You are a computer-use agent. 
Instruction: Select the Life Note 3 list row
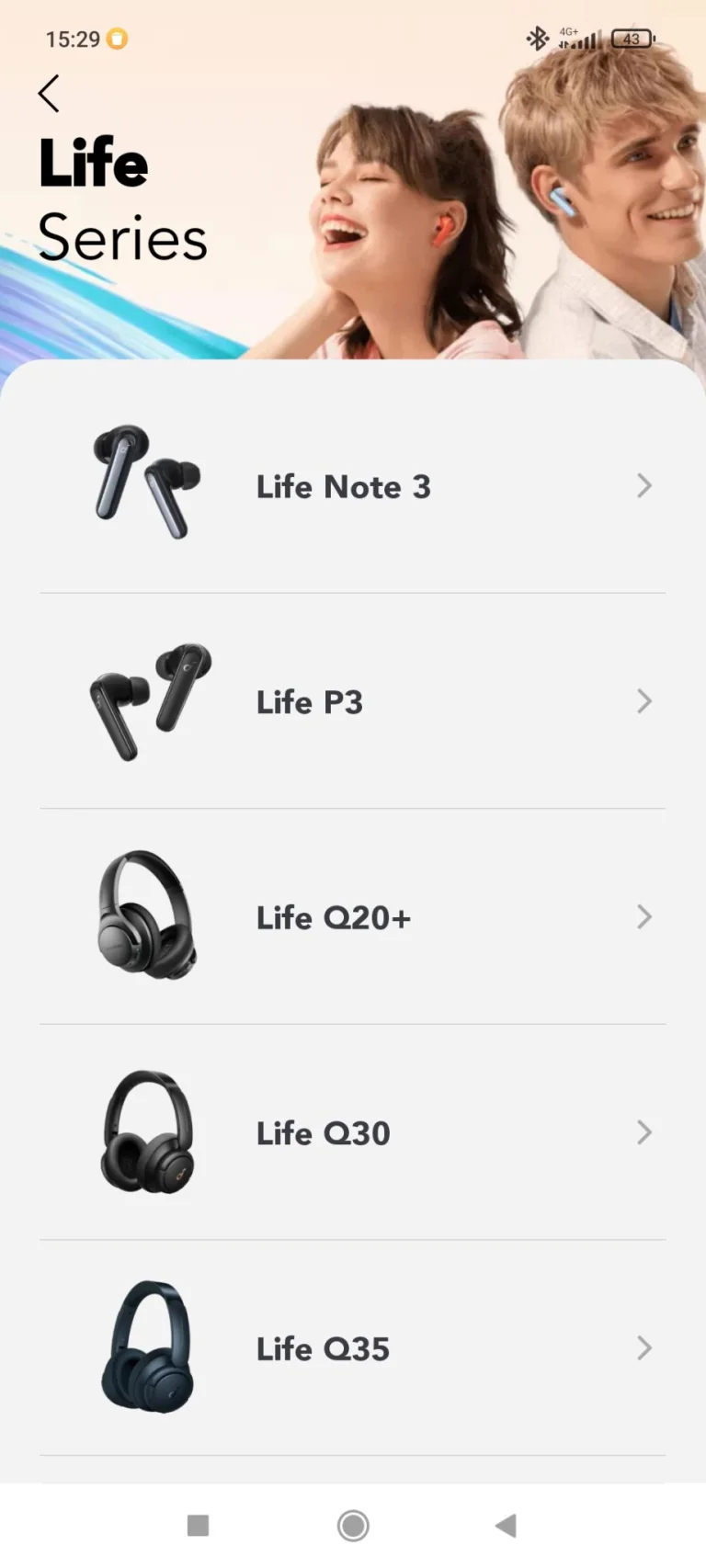(353, 486)
